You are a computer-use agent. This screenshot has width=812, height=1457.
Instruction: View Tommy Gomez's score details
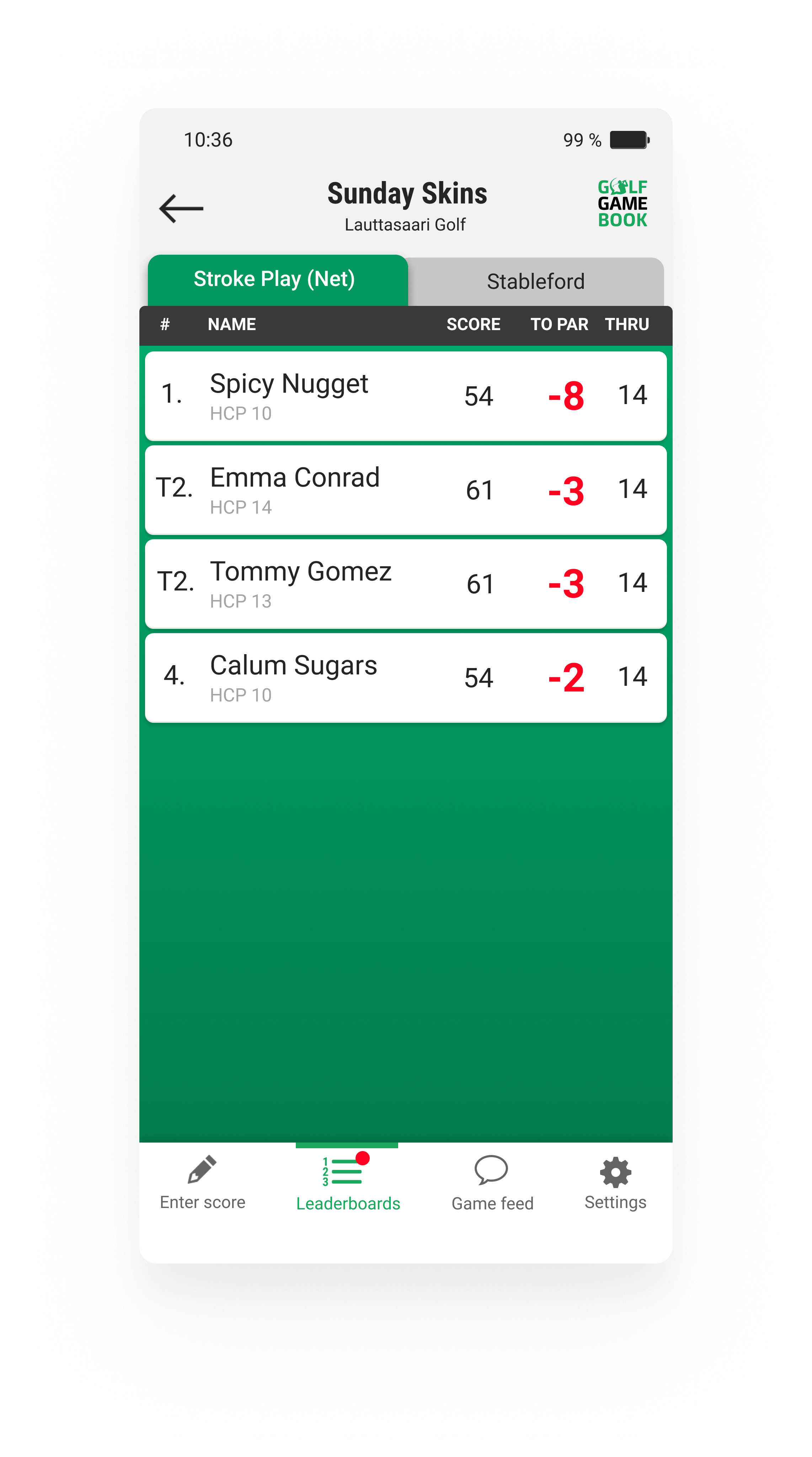[405, 583]
